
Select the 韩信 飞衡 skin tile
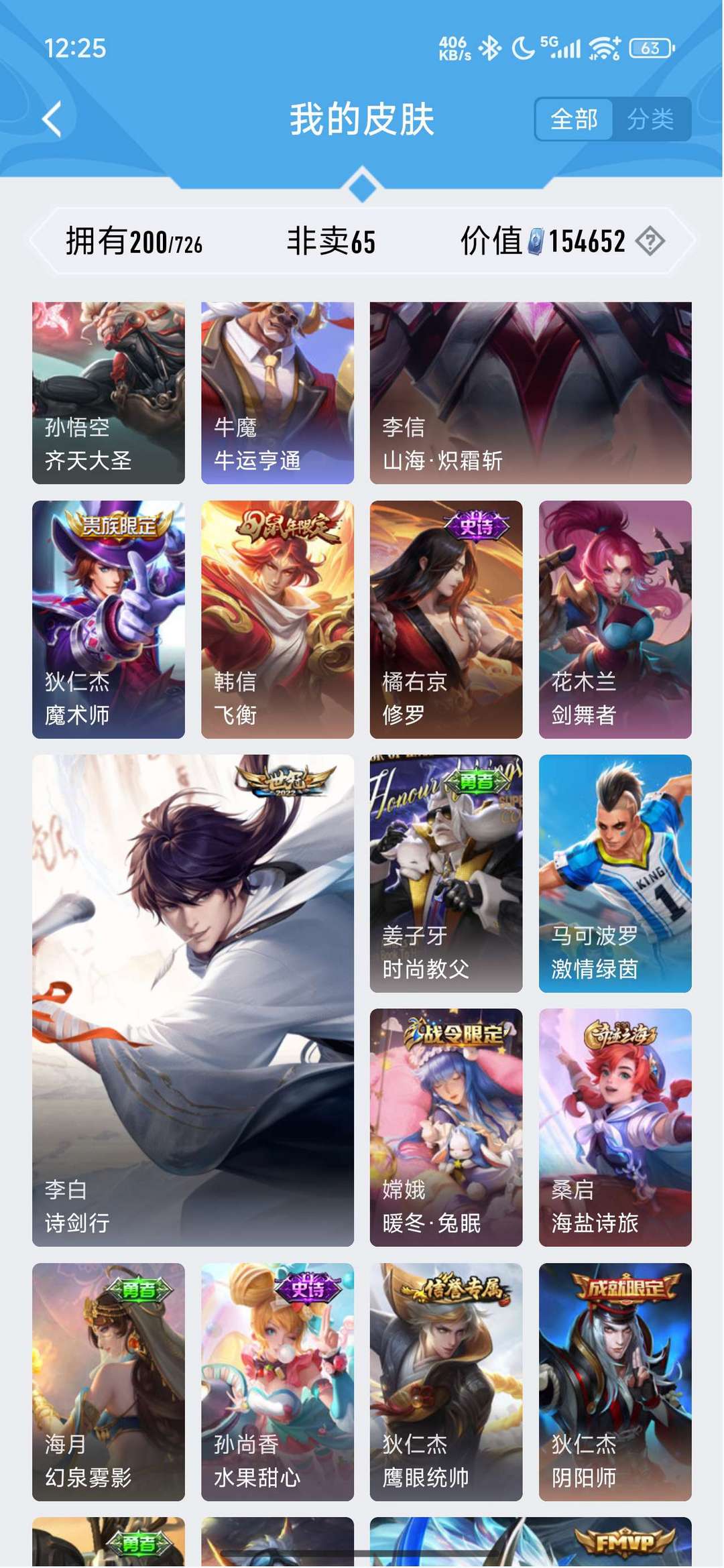pos(278,619)
